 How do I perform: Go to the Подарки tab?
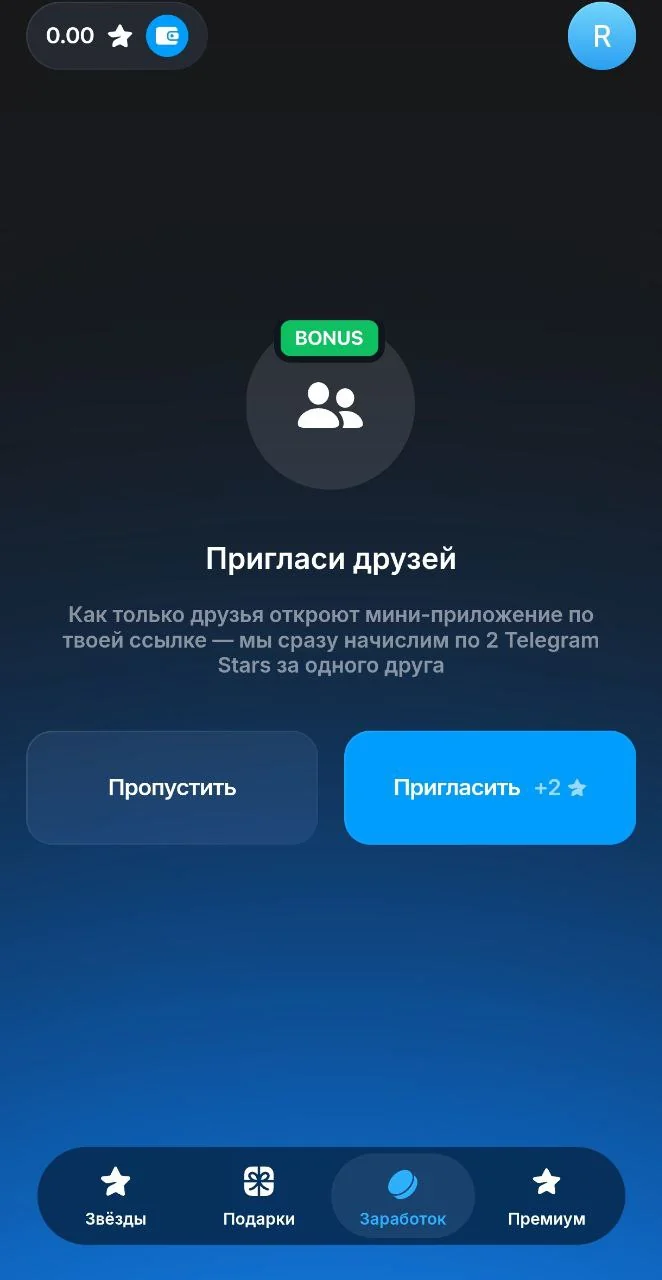[x=259, y=1197]
